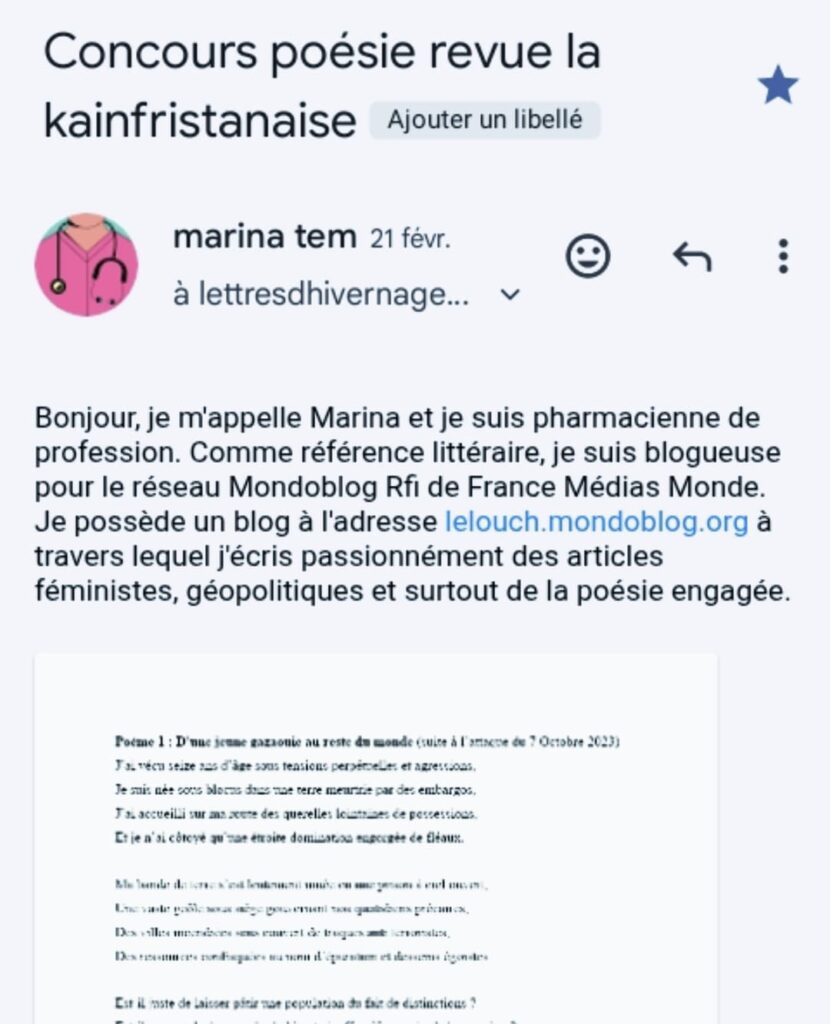The width and height of the screenshot is (830, 1024).
Task: Reply to marina tem's email
Action: pos(692,257)
